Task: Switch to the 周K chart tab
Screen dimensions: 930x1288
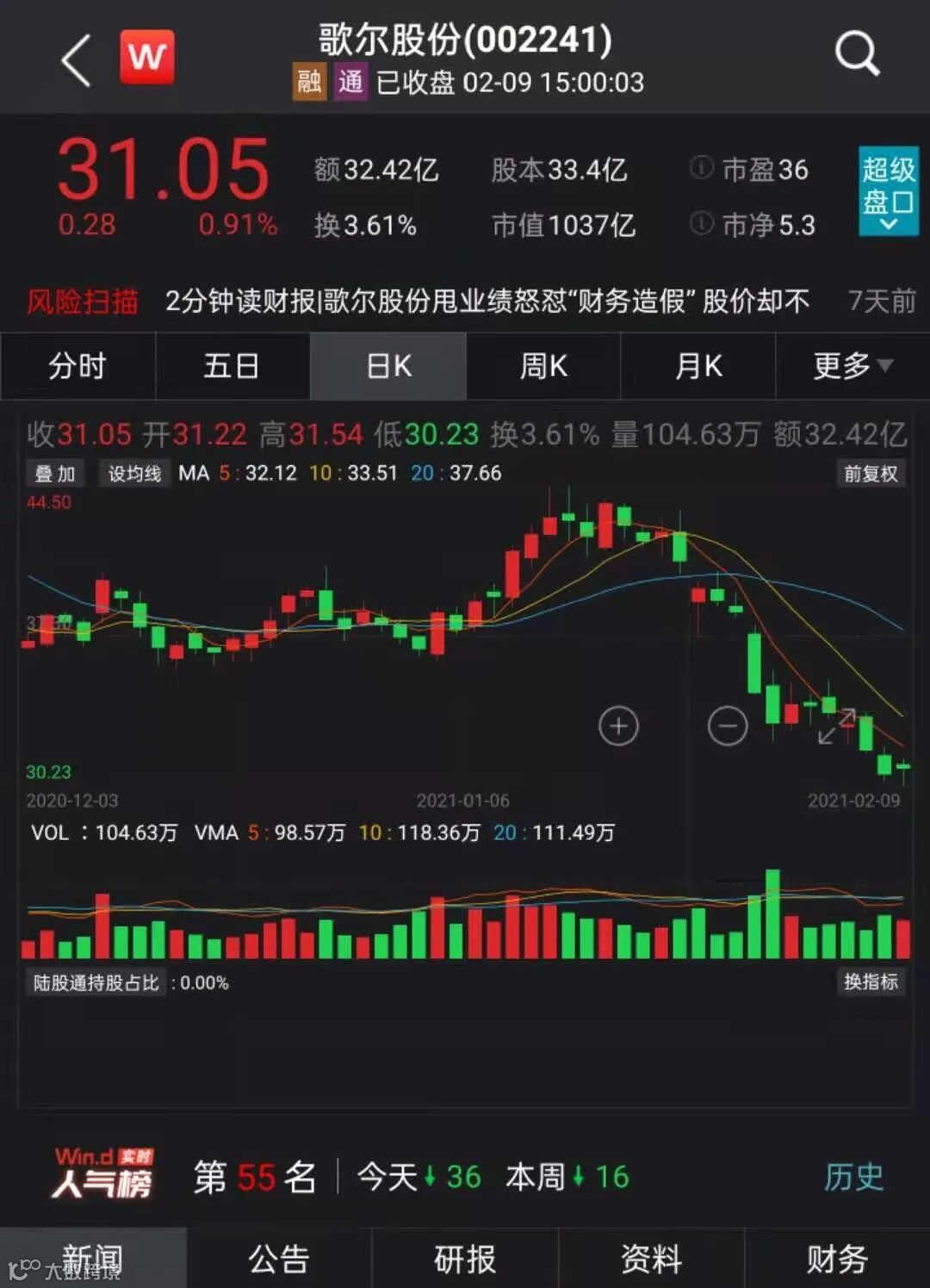Action: point(543,366)
